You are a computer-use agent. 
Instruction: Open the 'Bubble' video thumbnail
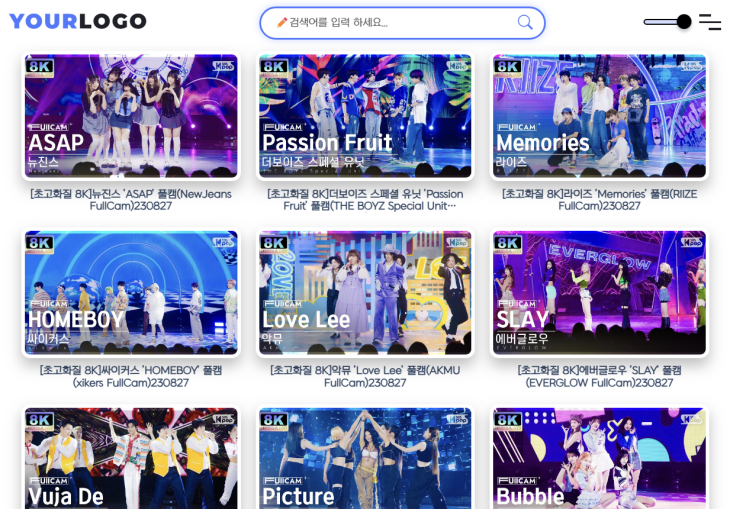pyautogui.click(x=599, y=460)
